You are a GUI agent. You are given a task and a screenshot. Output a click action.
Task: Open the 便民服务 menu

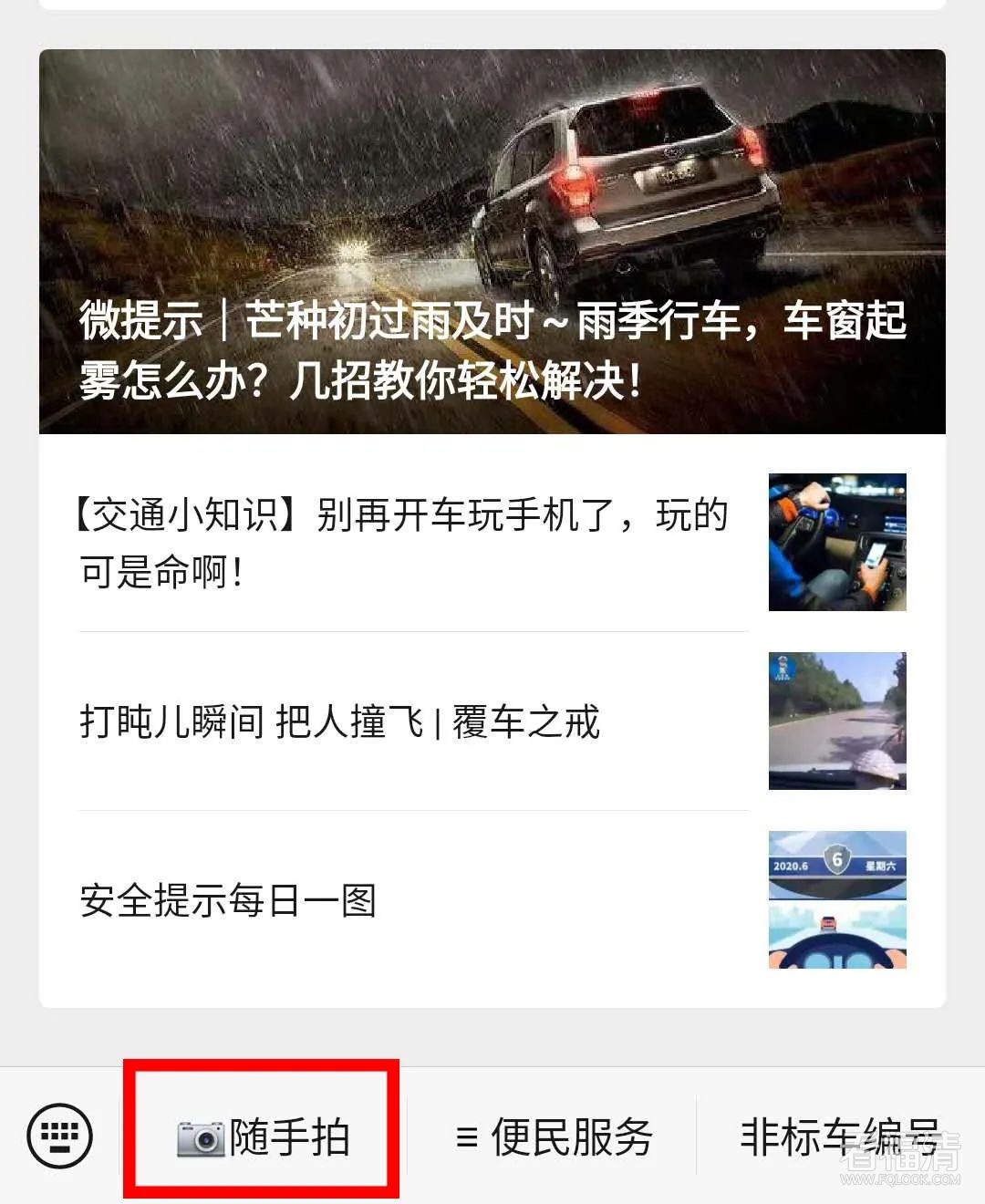pos(554,1137)
